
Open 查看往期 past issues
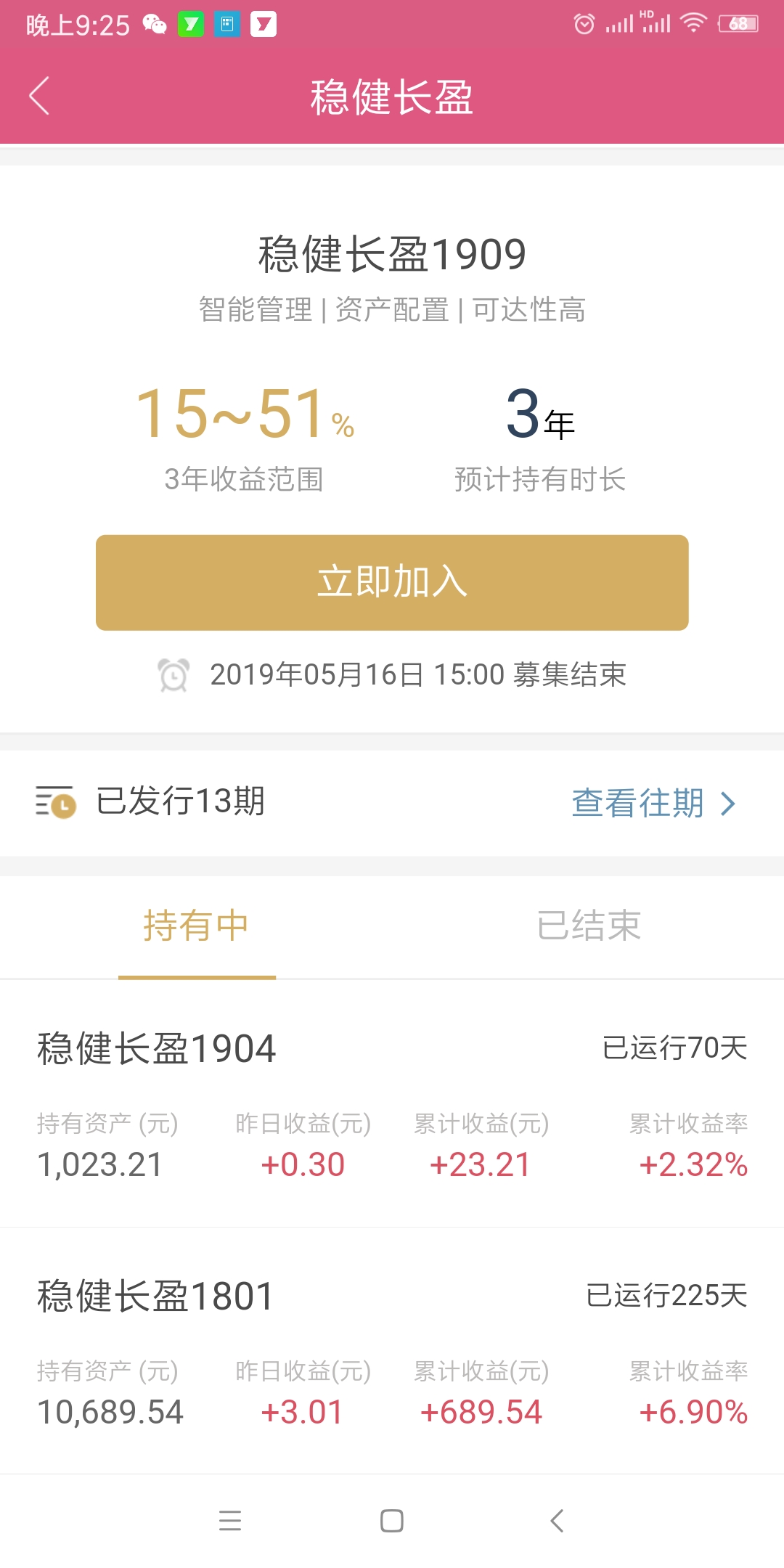(x=653, y=803)
